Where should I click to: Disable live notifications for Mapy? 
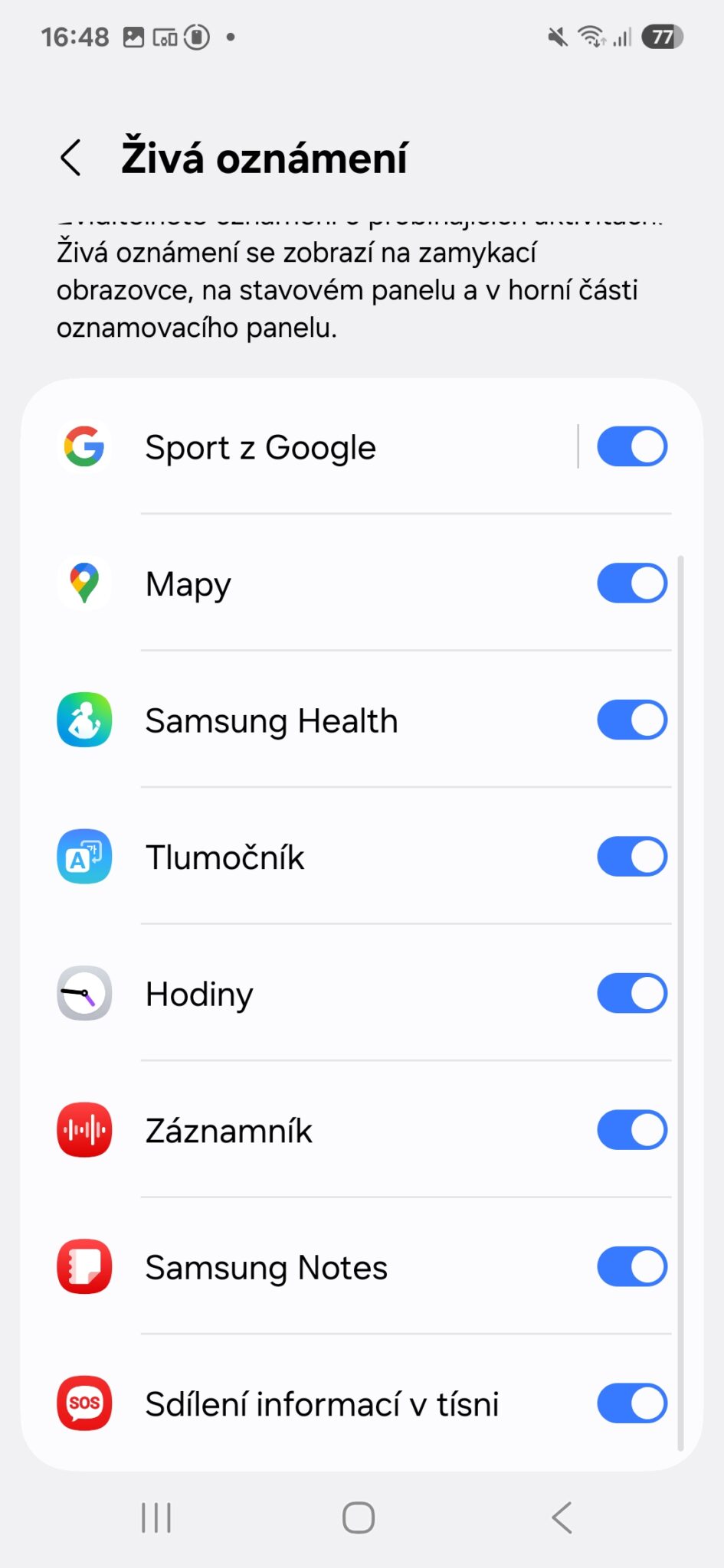[x=631, y=583]
